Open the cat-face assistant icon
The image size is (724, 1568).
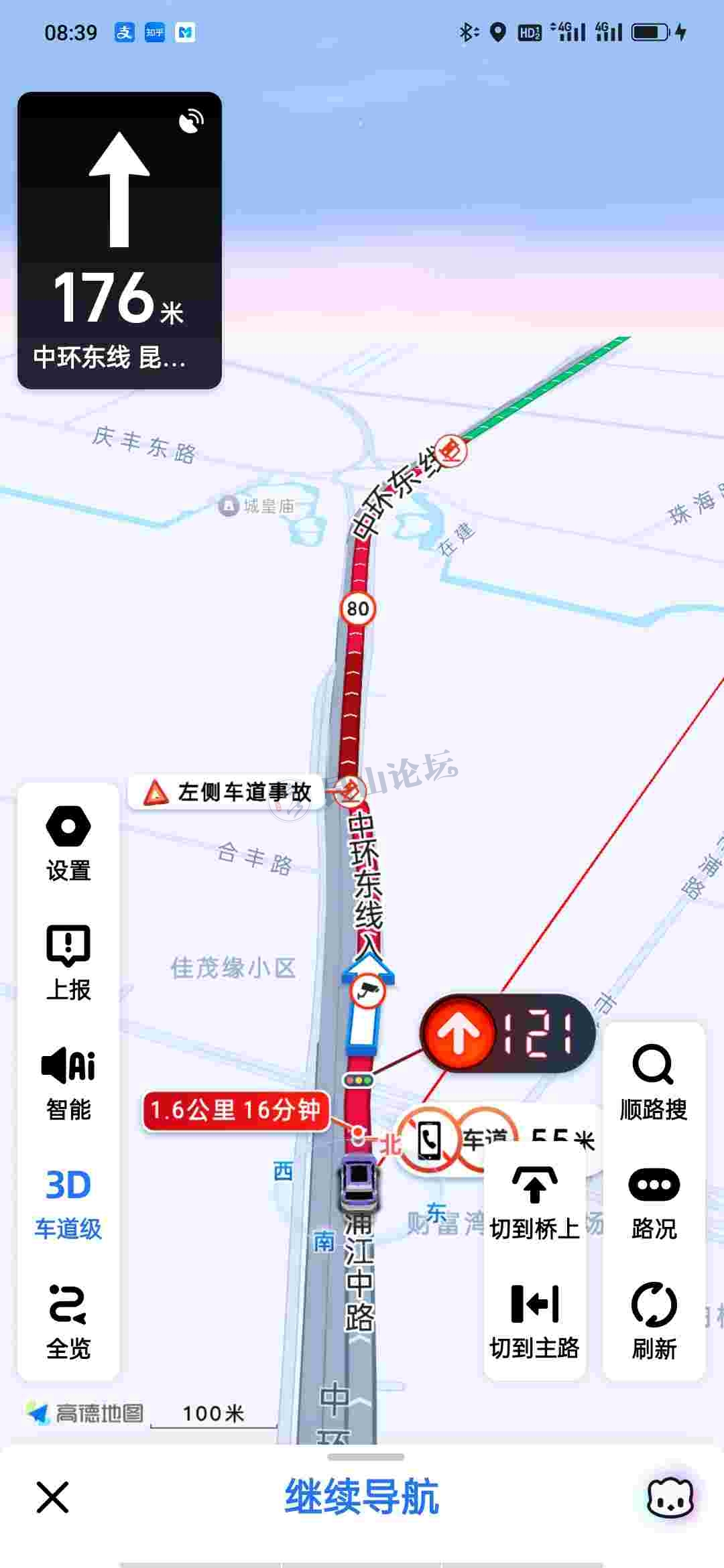coord(670,1497)
